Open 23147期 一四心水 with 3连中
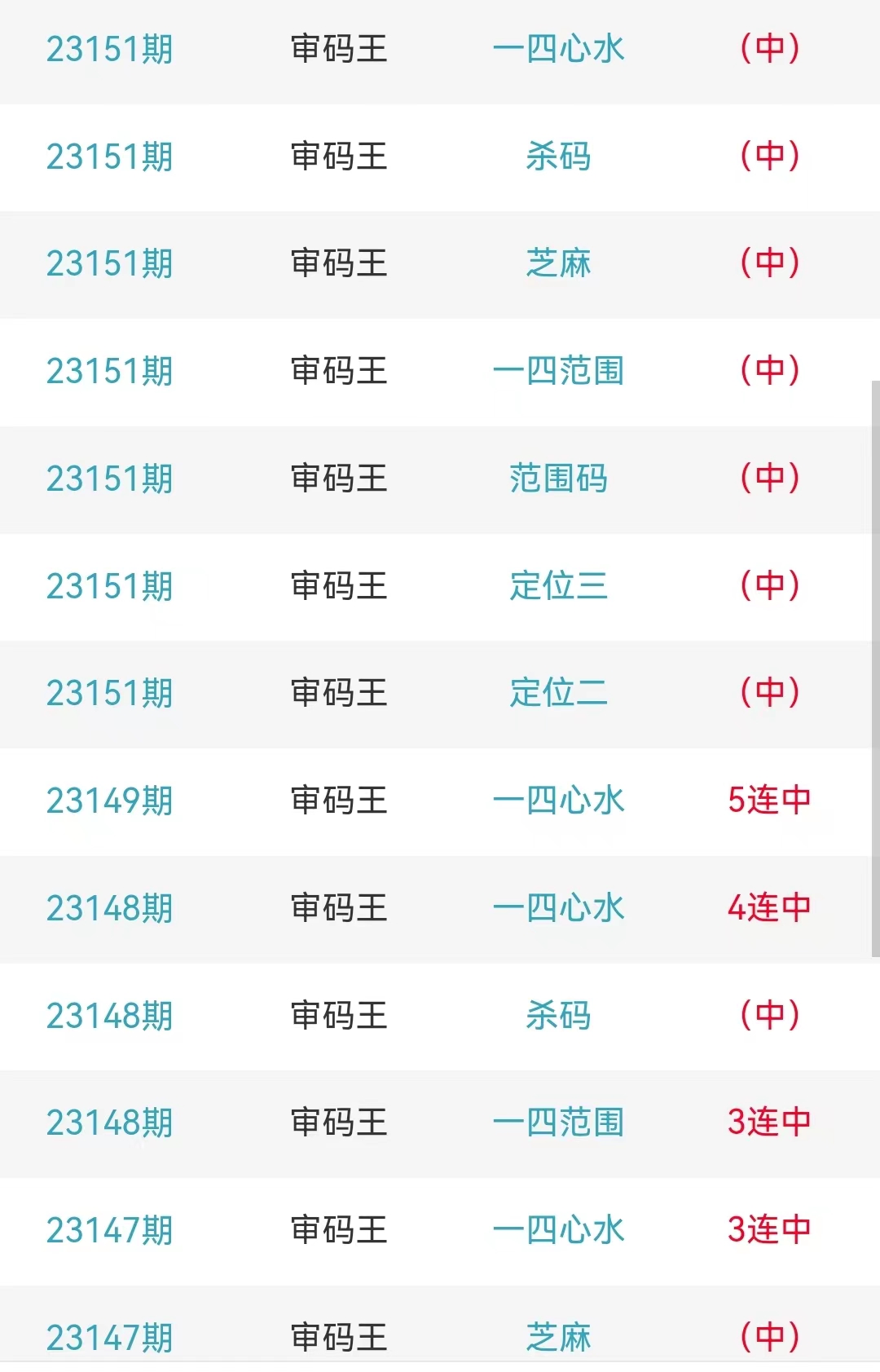The height and width of the screenshot is (1372, 880). pyautogui.click(x=558, y=1230)
